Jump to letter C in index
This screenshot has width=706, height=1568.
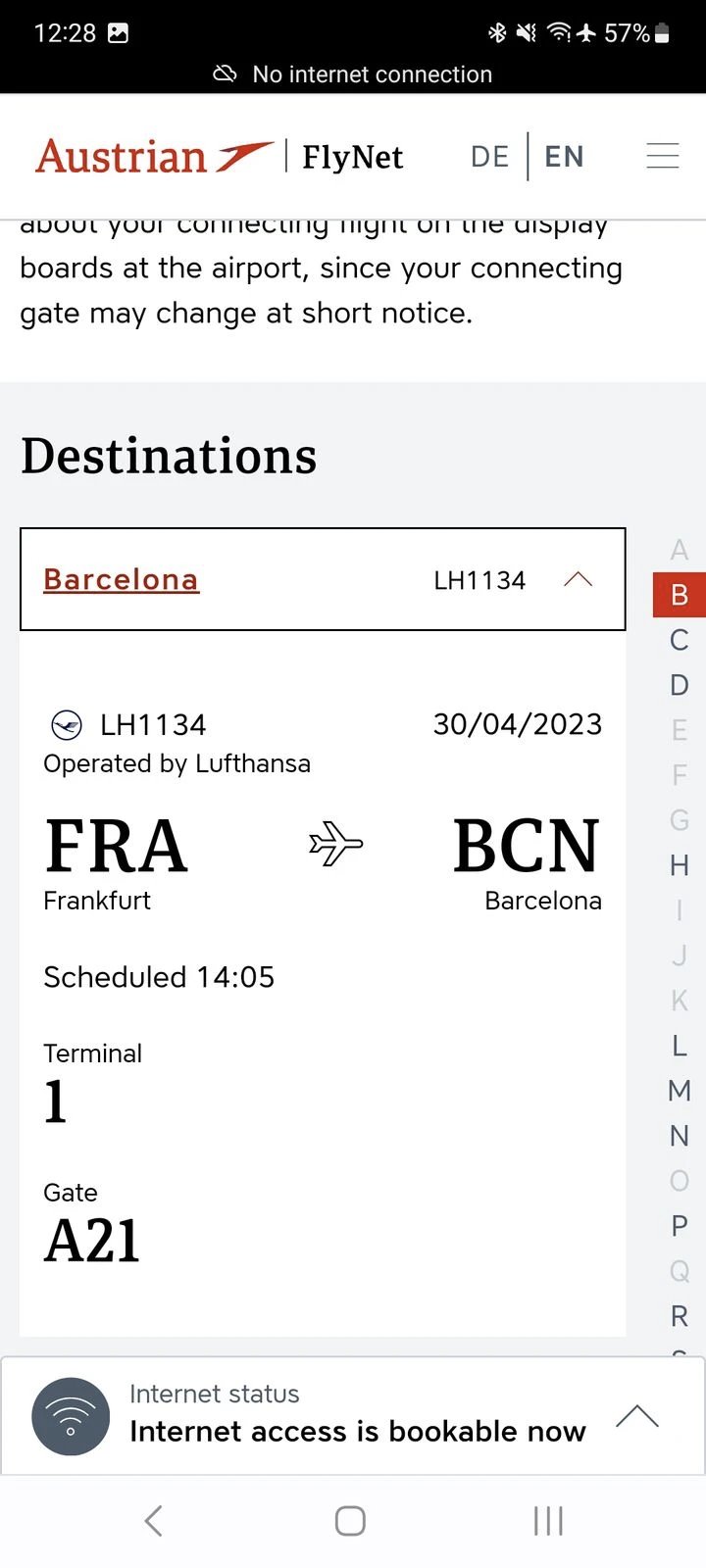tap(679, 640)
